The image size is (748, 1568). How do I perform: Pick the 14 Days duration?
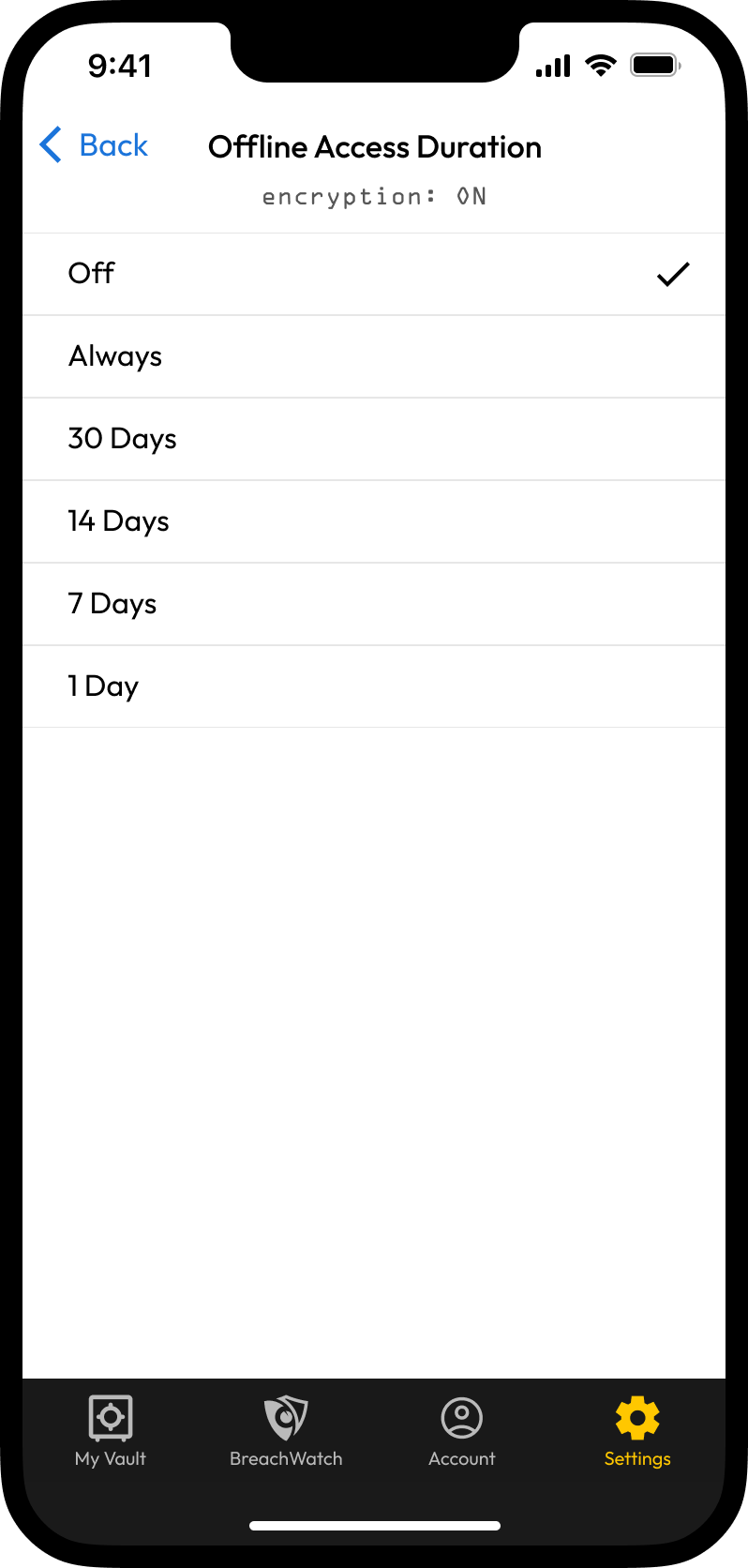click(x=373, y=521)
